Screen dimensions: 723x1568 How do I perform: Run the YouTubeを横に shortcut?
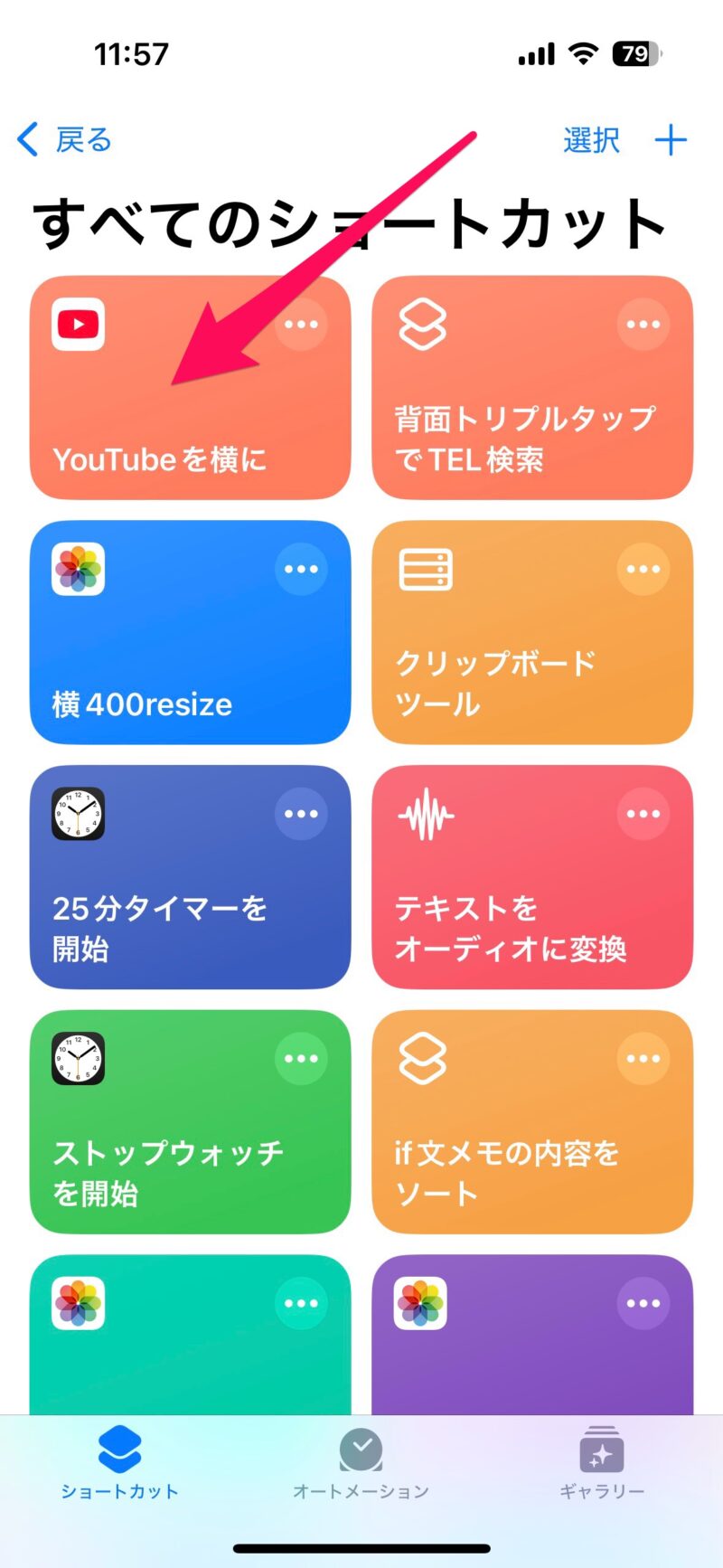tap(191, 387)
